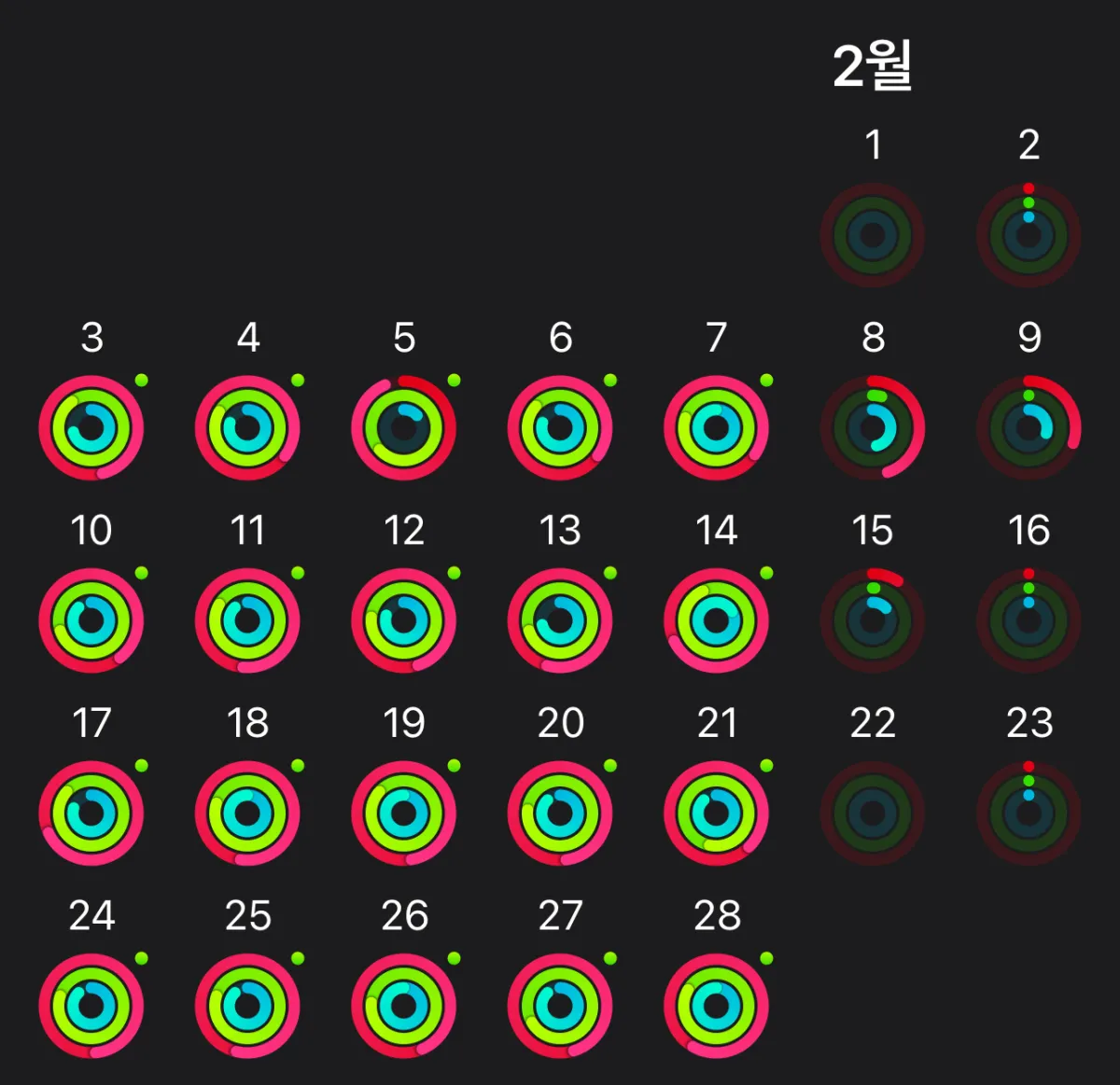
Task: Open rings for day 14
Action: pos(716,620)
